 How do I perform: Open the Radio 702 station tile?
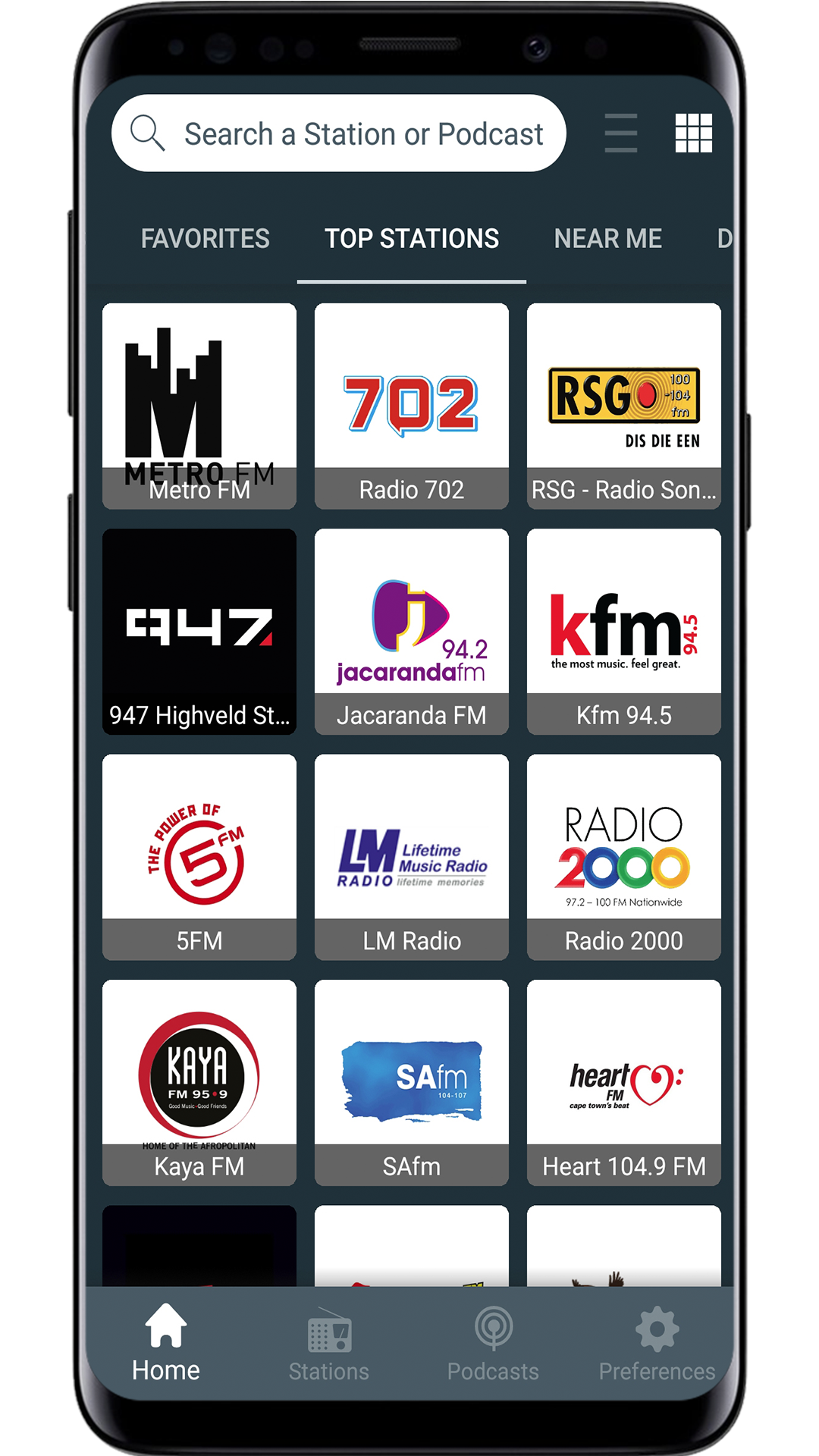coord(412,406)
